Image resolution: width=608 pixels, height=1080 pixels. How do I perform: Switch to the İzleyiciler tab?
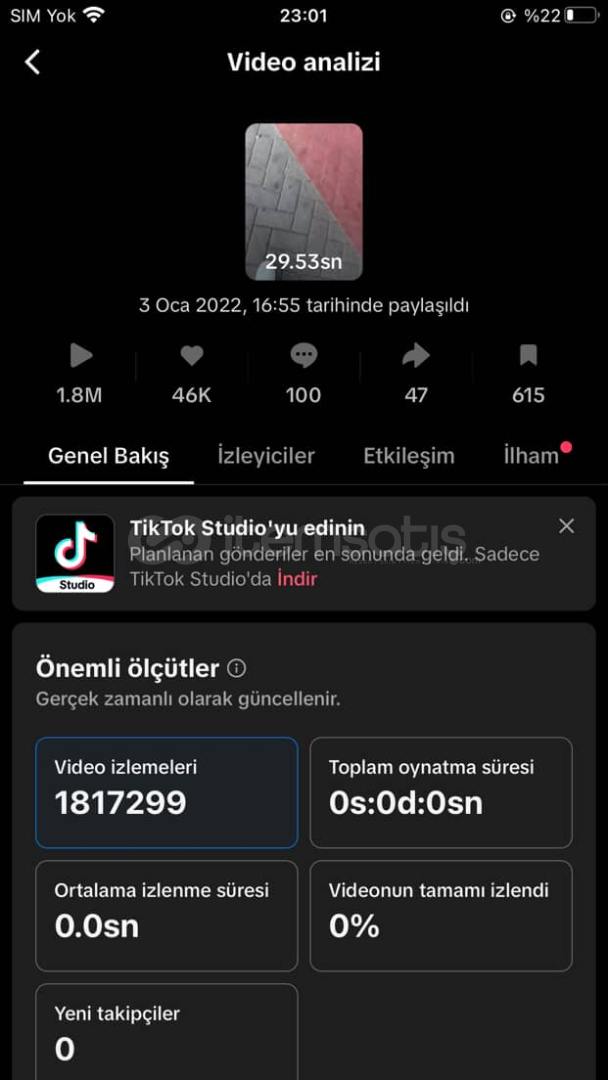(x=266, y=456)
